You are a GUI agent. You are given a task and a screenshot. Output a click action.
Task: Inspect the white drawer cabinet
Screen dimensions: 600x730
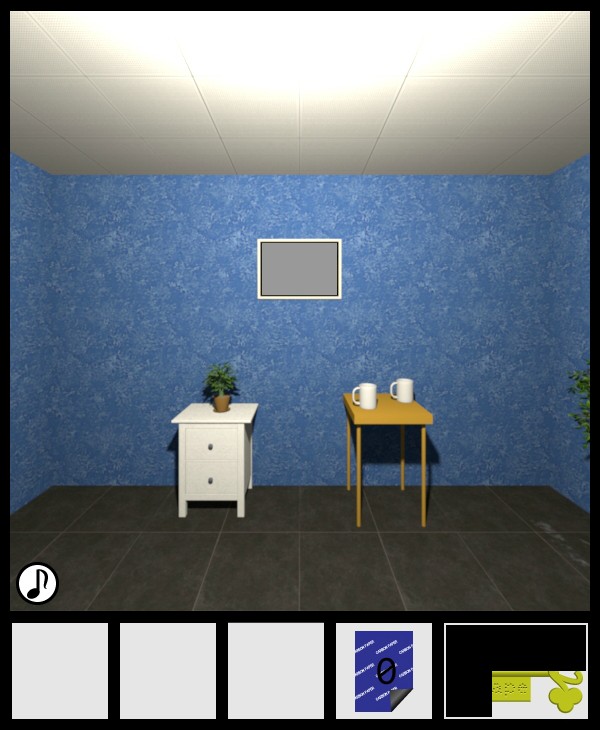click(213, 458)
